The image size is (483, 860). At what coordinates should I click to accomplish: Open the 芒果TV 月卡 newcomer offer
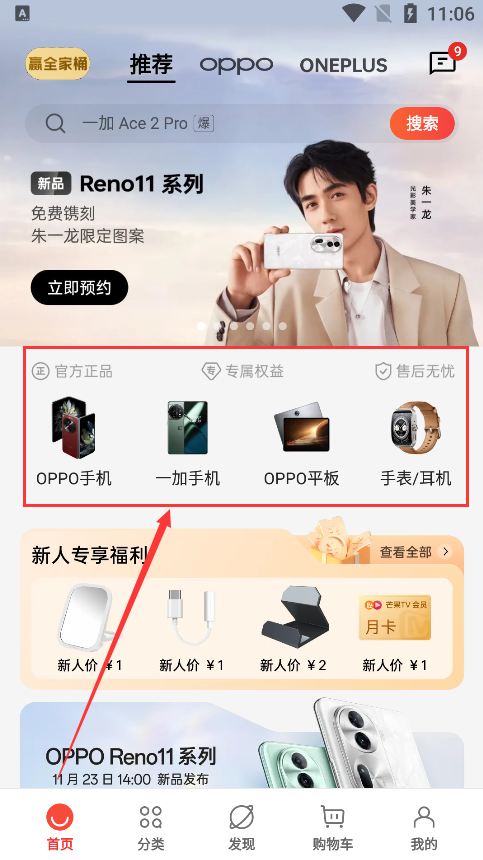coord(395,629)
